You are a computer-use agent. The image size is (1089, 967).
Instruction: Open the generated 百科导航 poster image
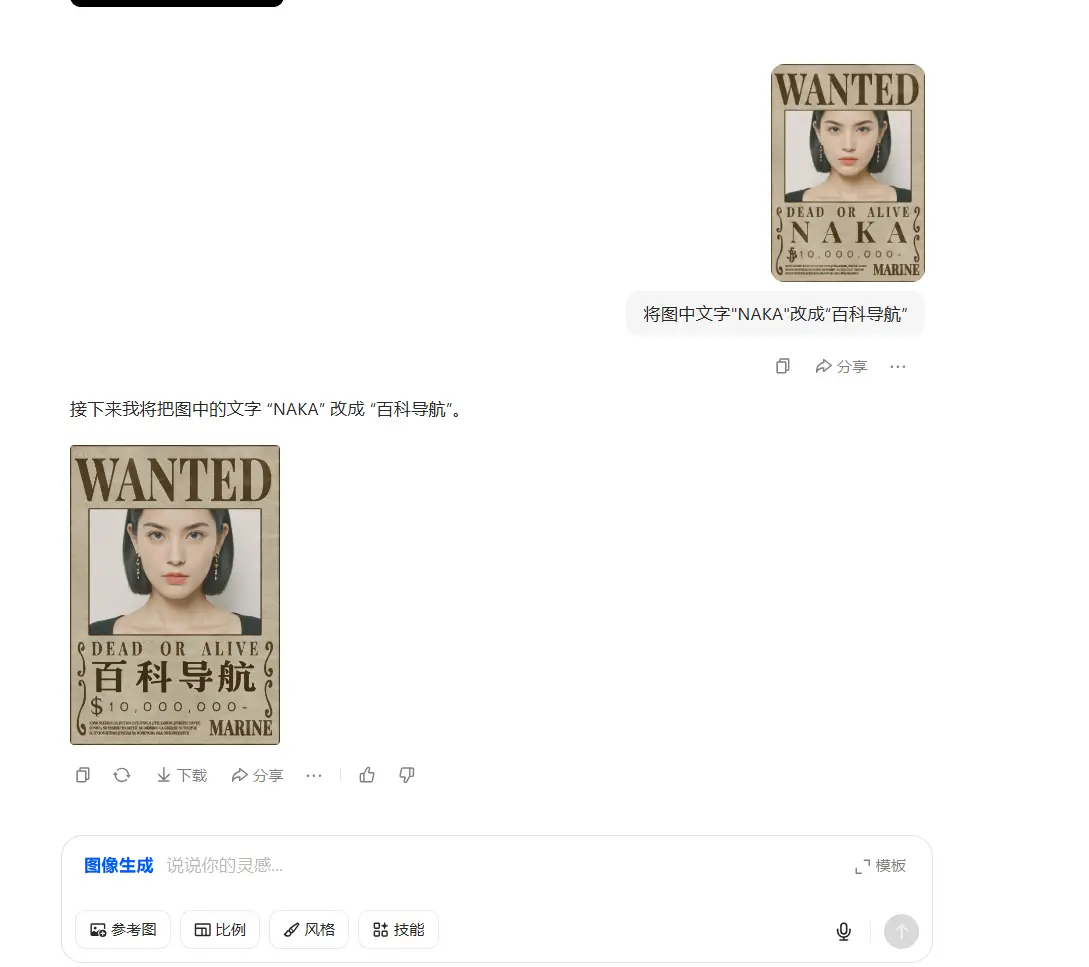175,595
